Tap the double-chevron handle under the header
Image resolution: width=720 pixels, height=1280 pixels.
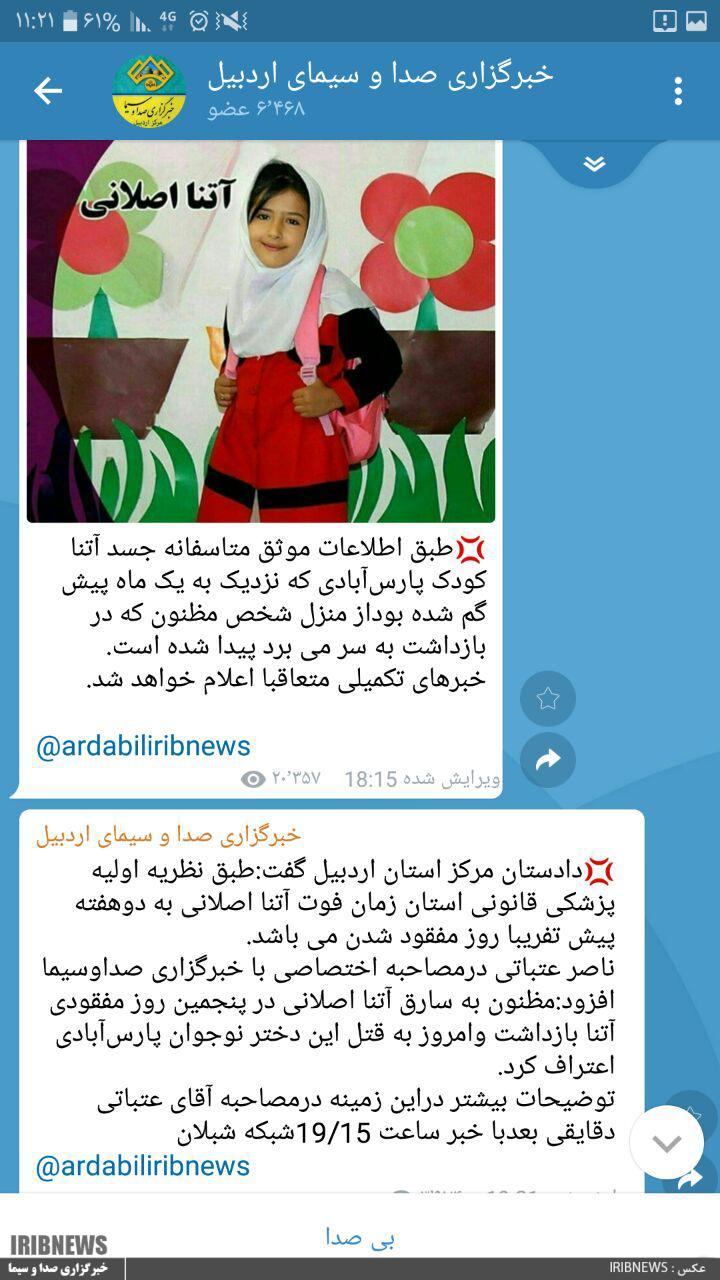[594, 164]
